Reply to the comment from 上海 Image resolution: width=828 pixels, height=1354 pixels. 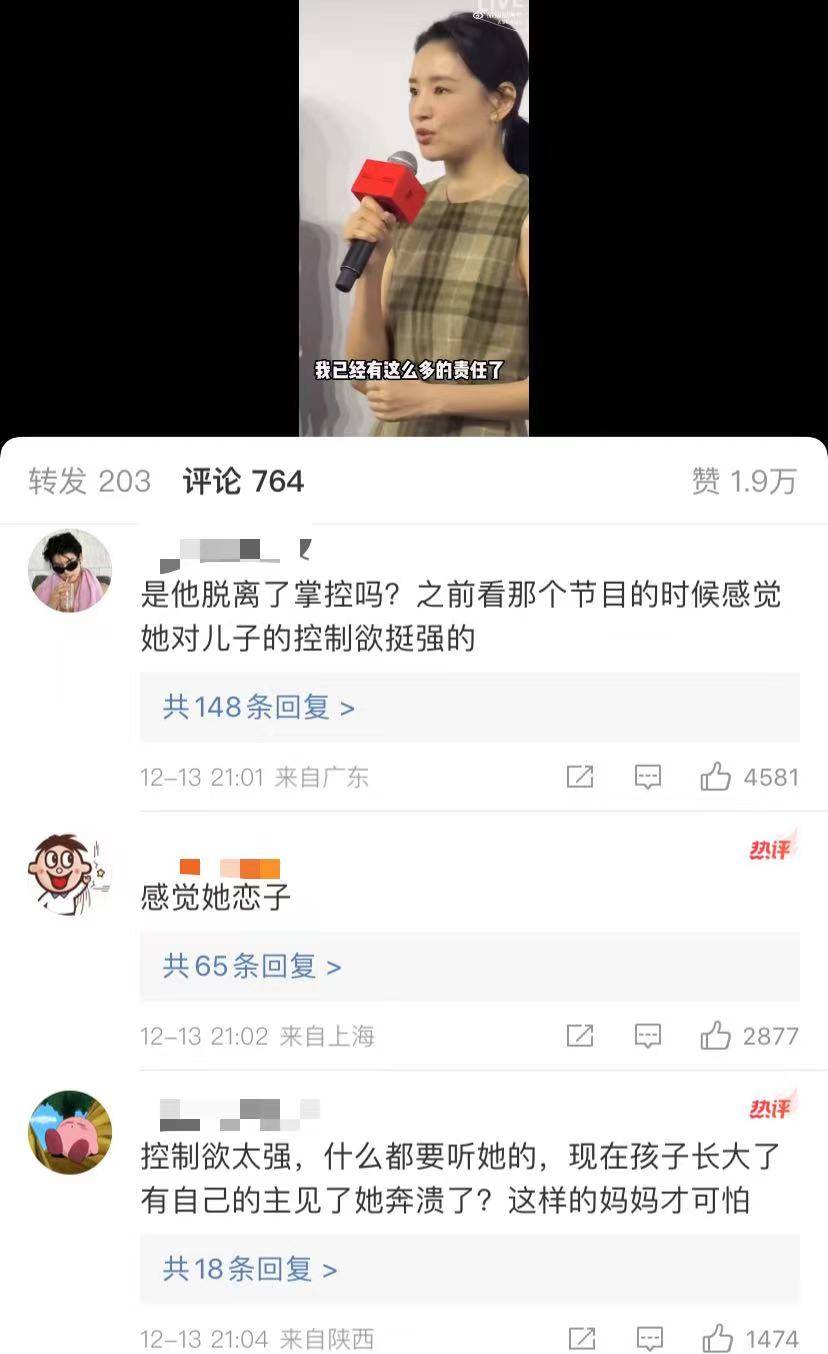coord(648,1036)
